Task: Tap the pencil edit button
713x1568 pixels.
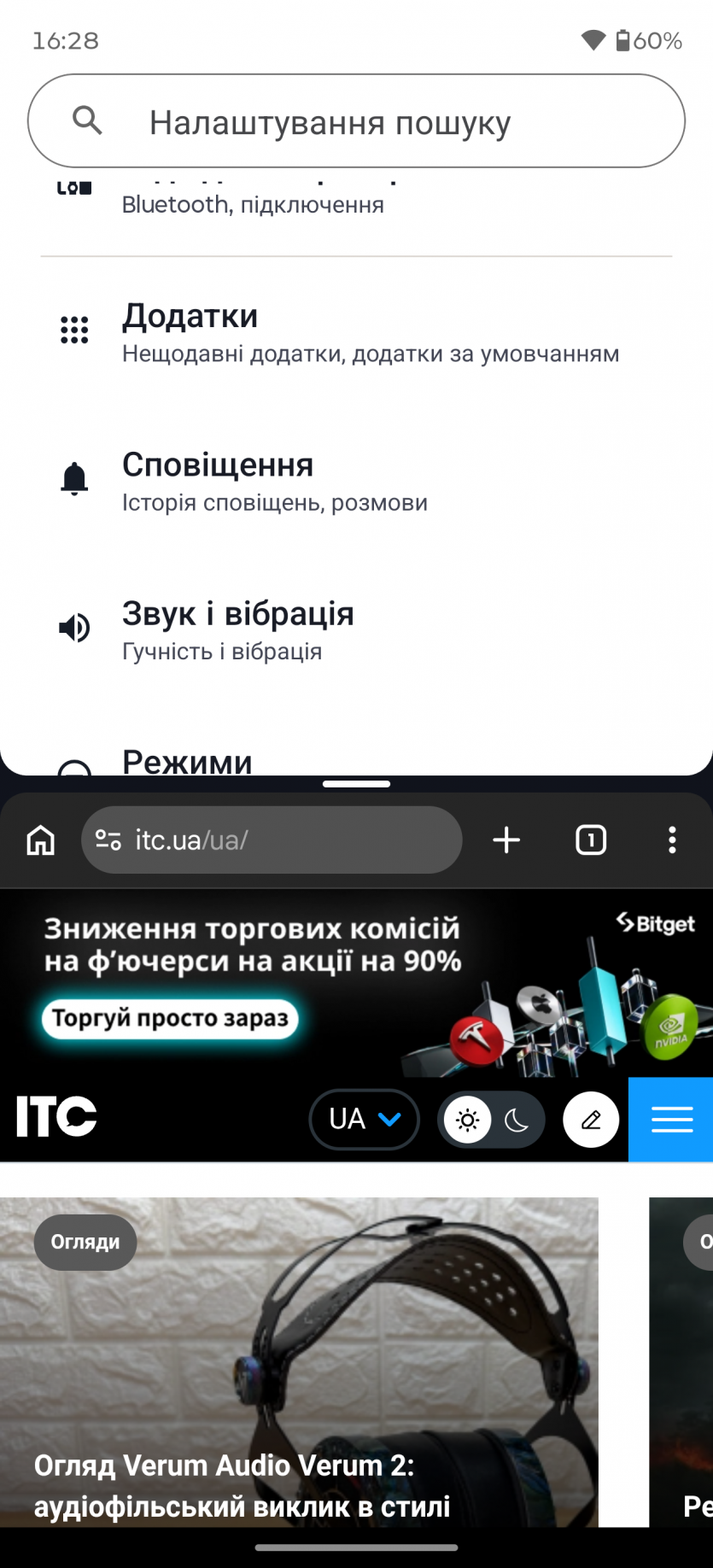Action: (591, 1120)
